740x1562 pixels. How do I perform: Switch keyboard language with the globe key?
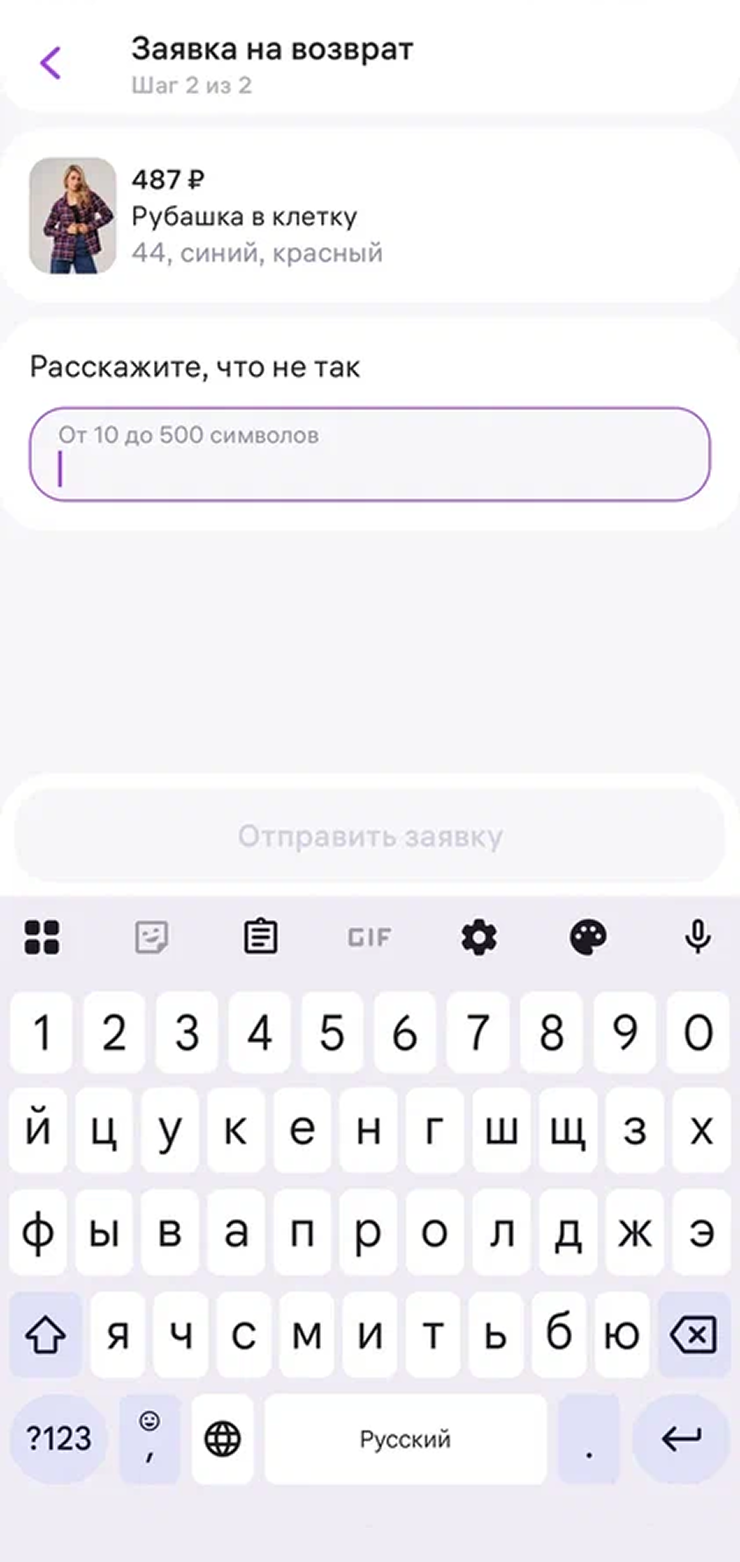[x=222, y=1439]
